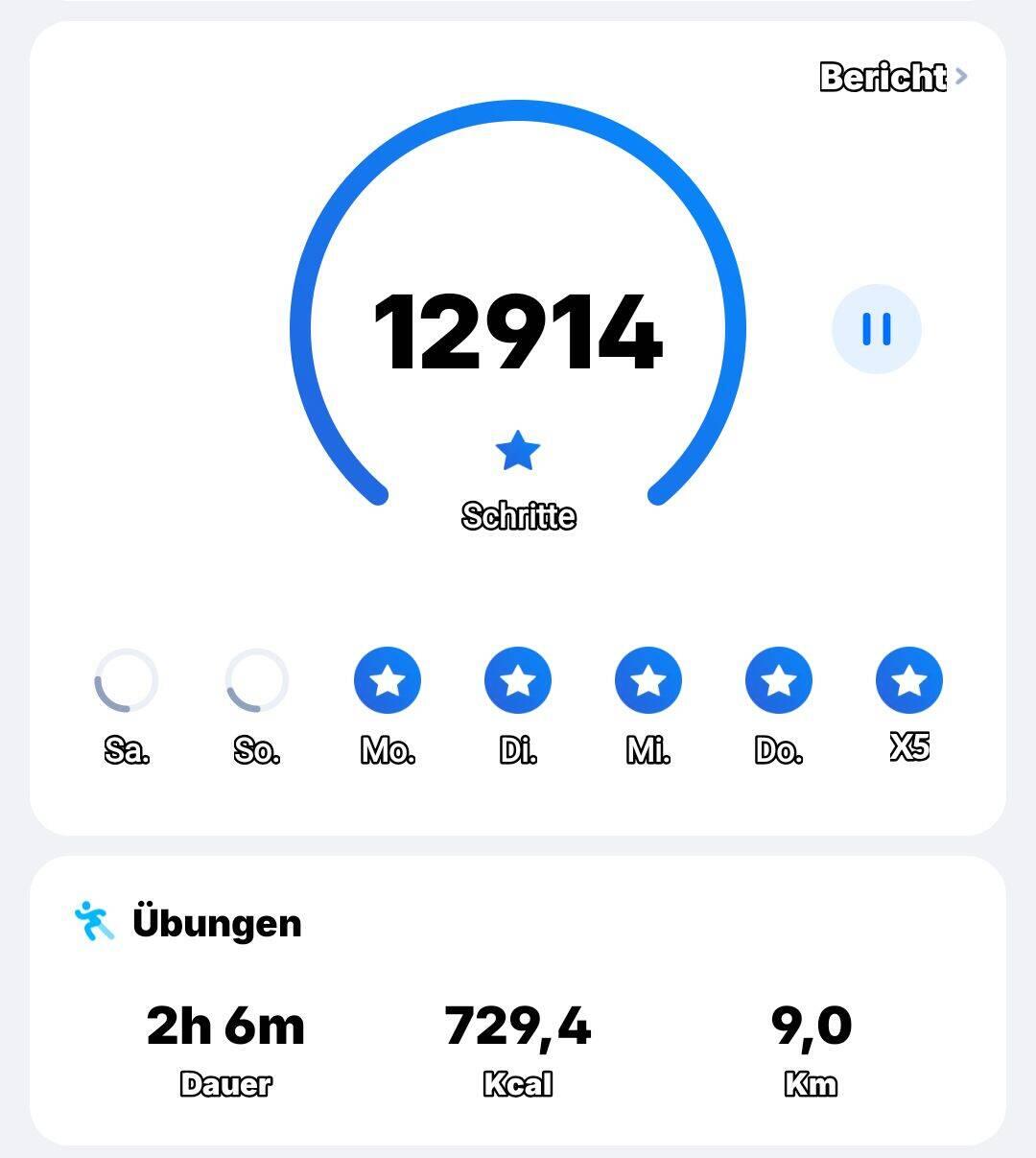The image size is (1036, 1158).
Task: Pause the step counter
Action: click(x=876, y=329)
